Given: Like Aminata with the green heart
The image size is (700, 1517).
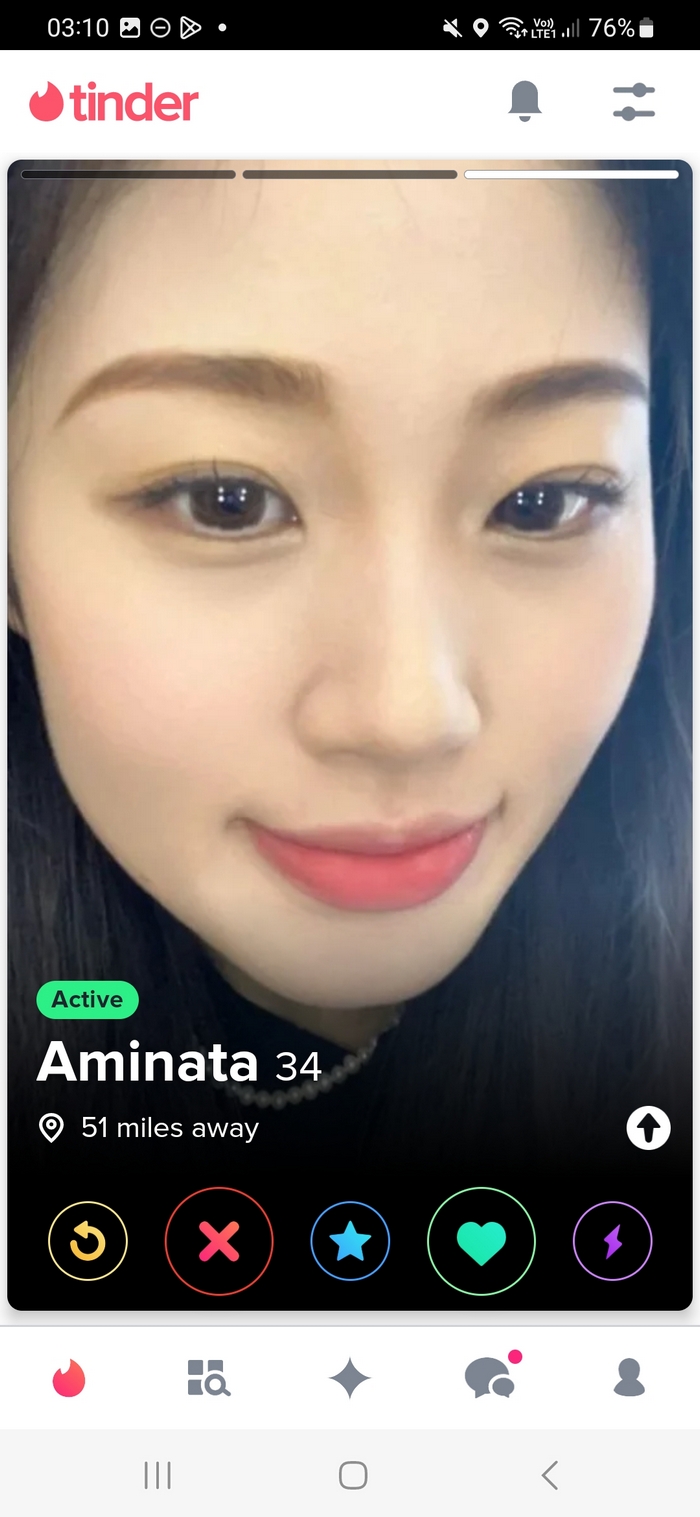Looking at the screenshot, I should pyautogui.click(x=481, y=1241).
